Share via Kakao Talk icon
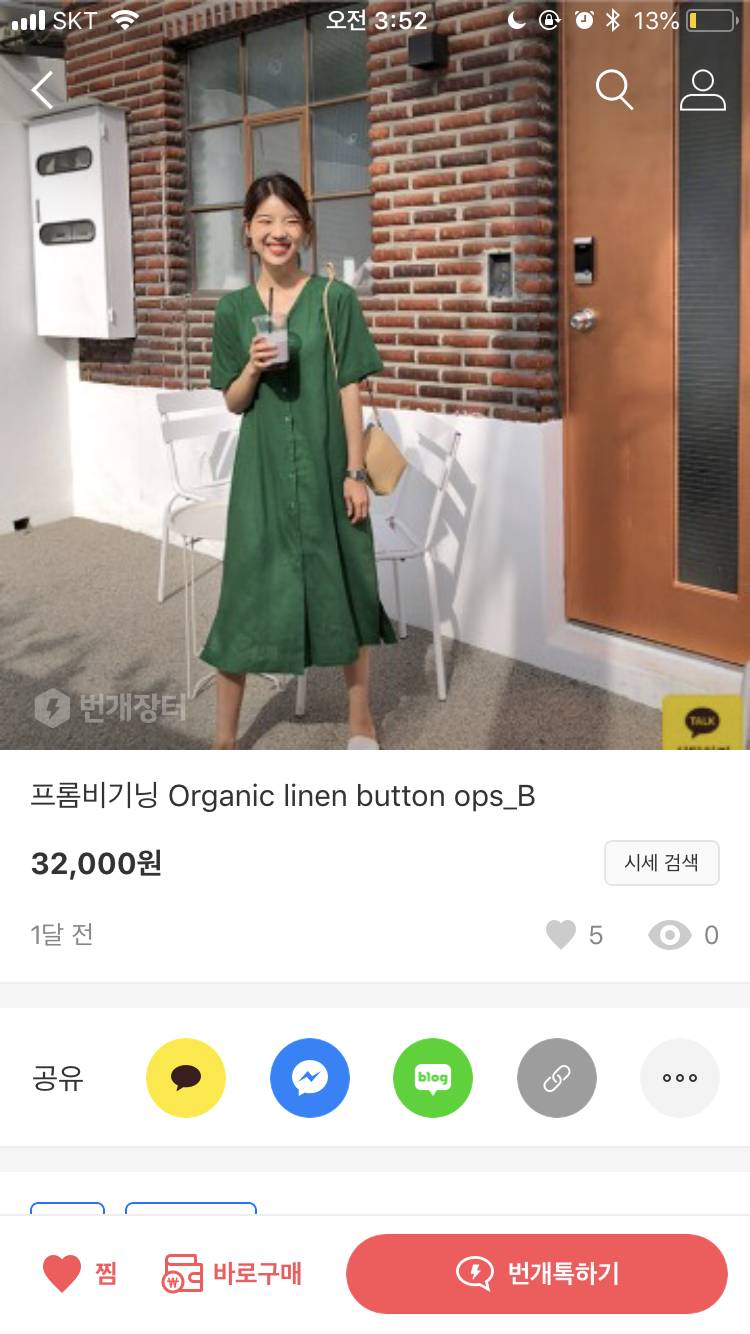This screenshot has width=750, height=1334. [186, 1077]
